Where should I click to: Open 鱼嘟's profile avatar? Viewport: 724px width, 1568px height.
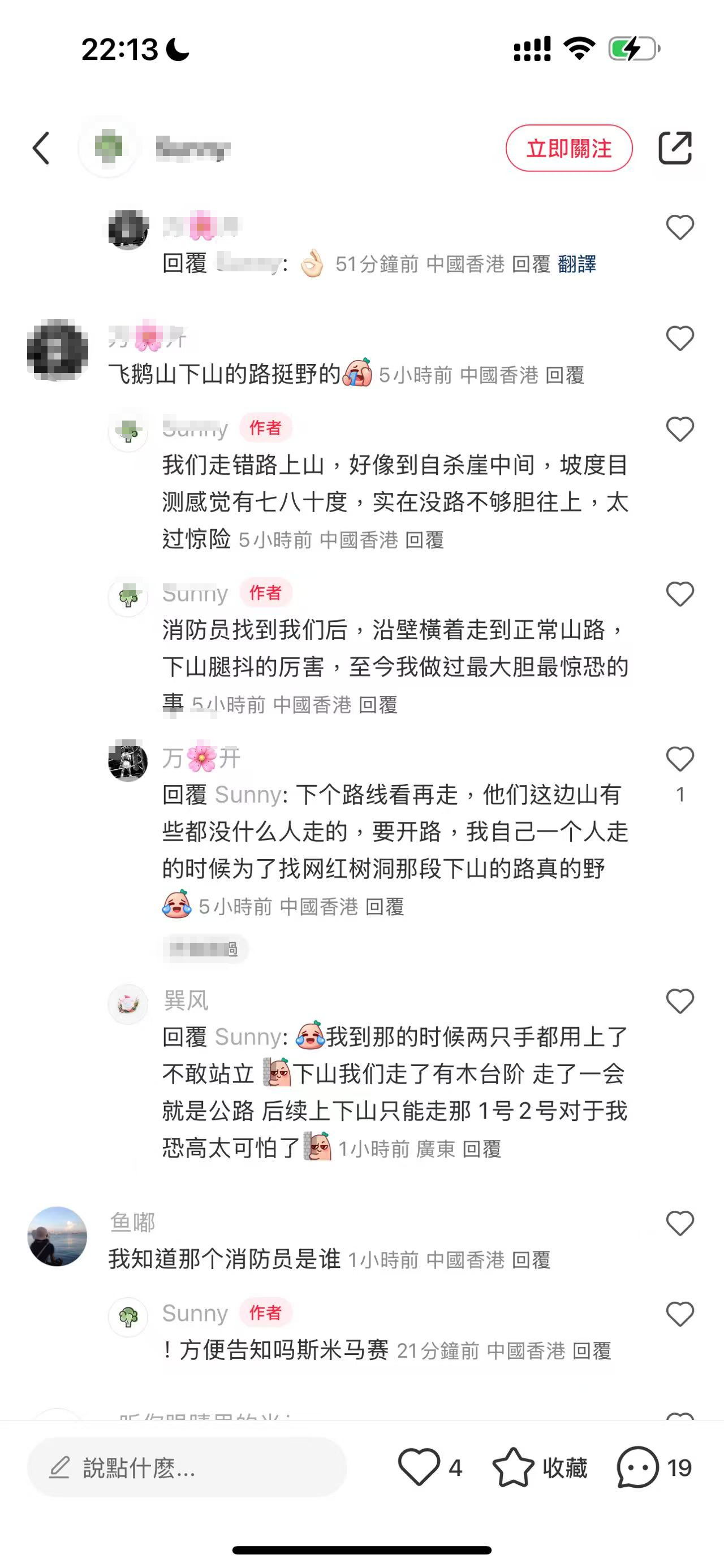tap(57, 1236)
